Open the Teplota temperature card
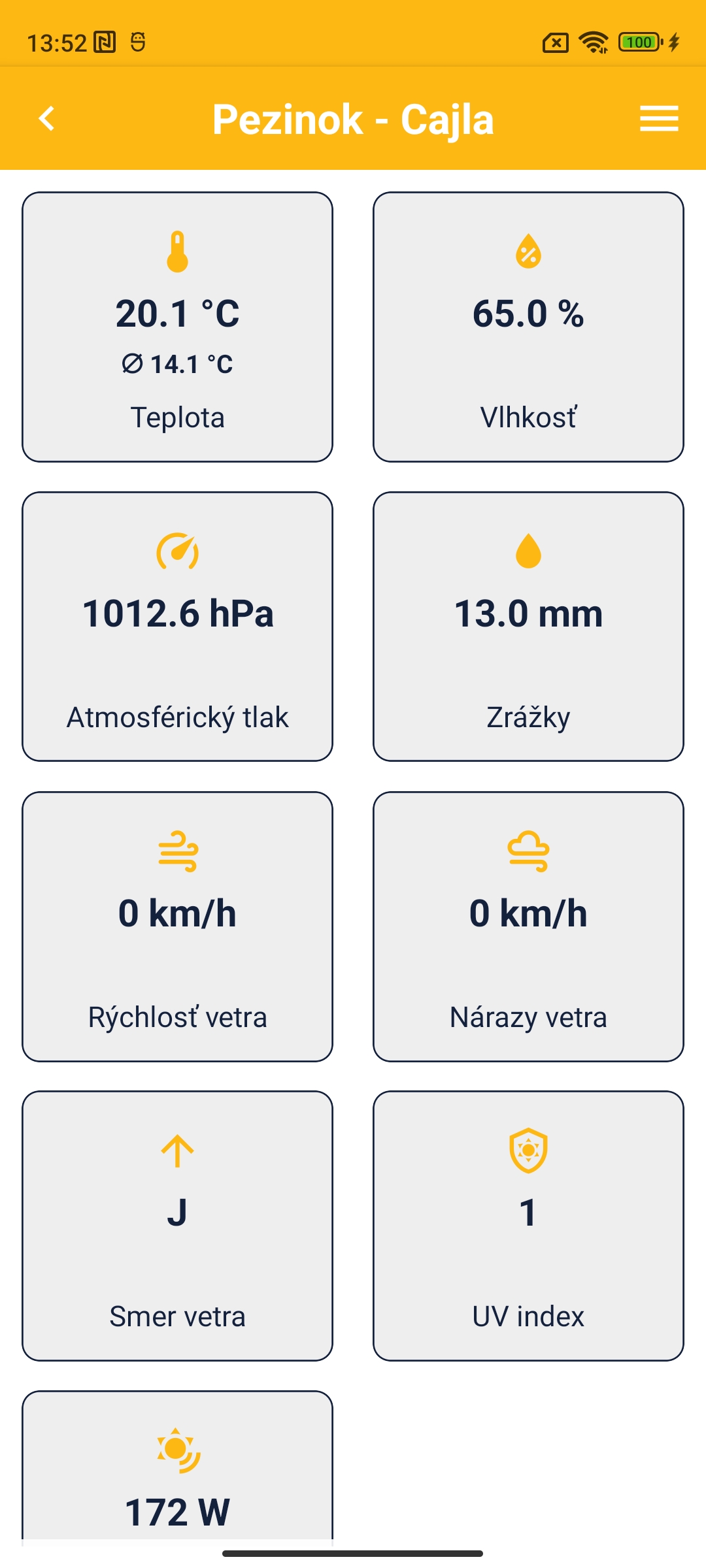The image size is (706, 1568). [177, 327]
